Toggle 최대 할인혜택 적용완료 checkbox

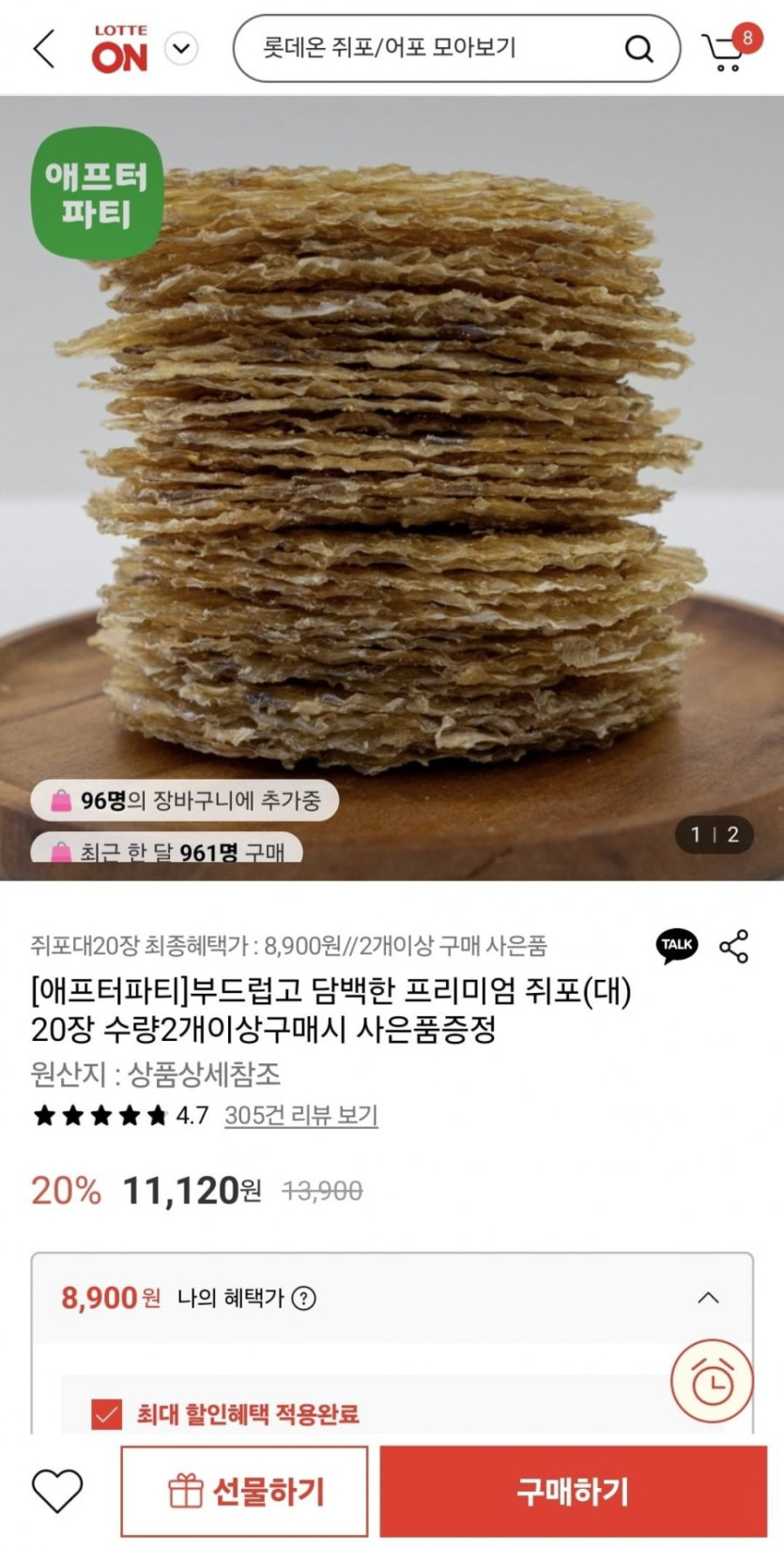(106, 1414)
